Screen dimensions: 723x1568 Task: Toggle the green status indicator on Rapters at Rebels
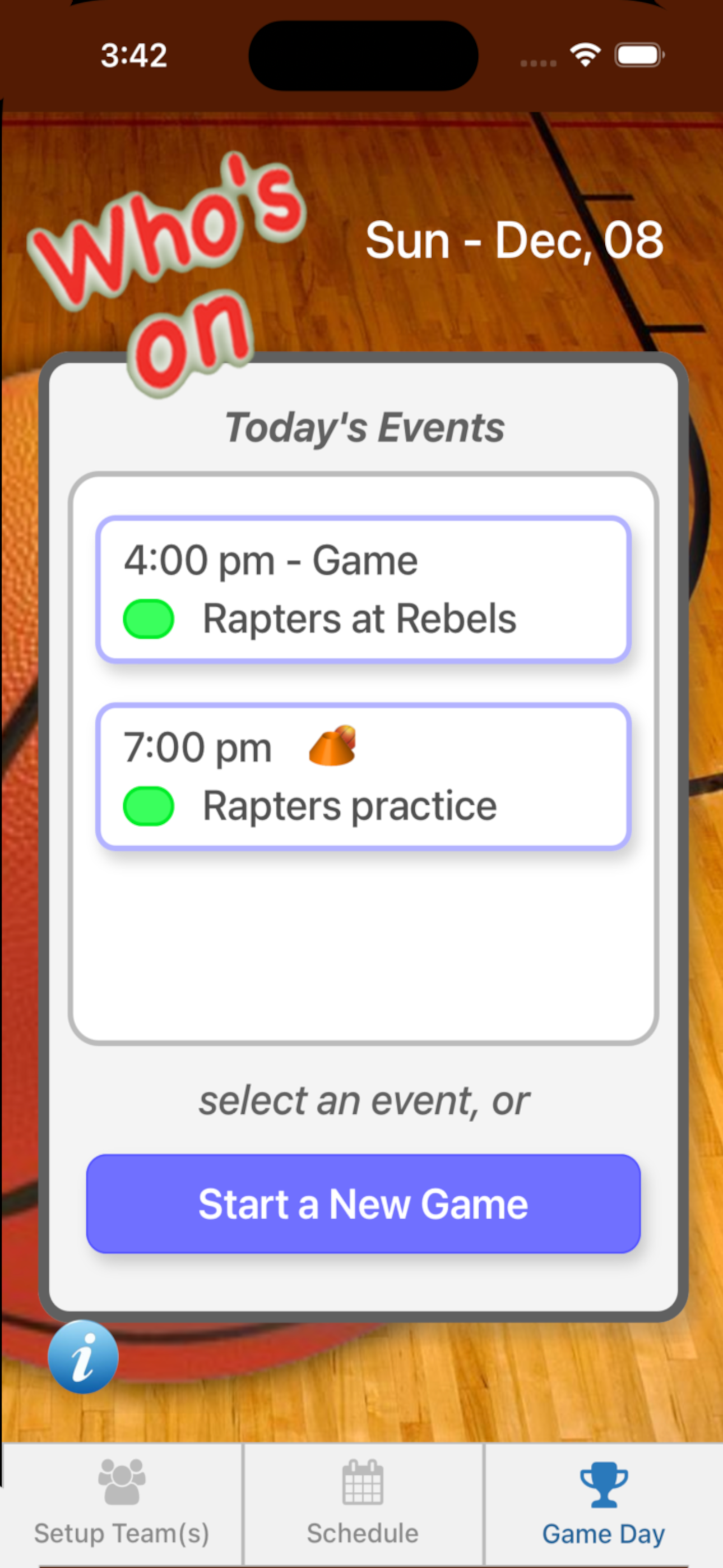[148, 619]
